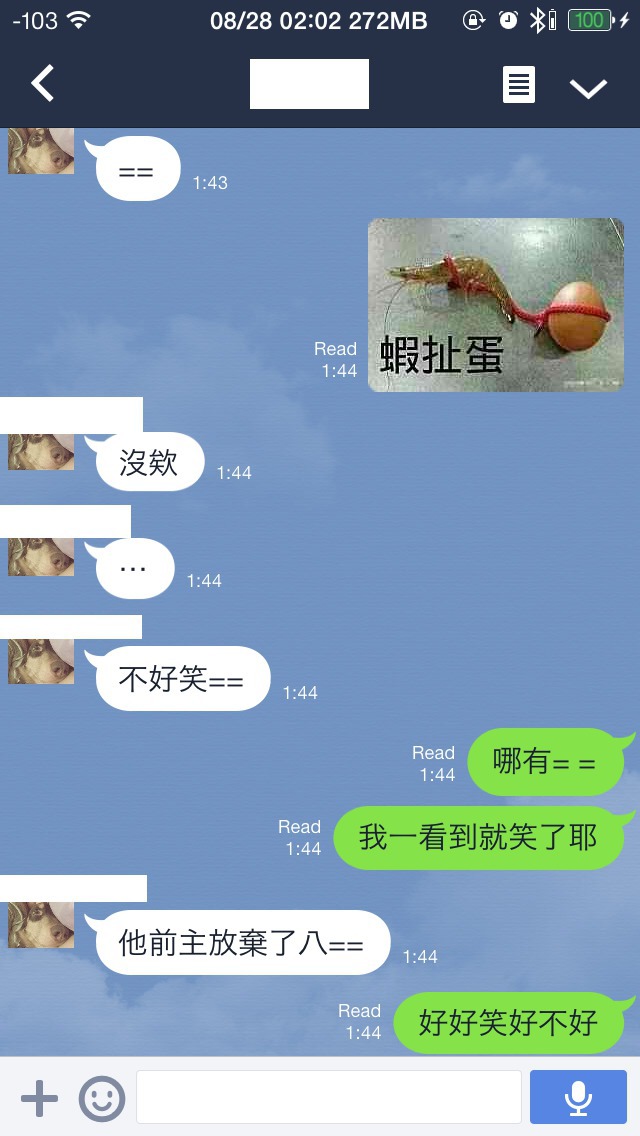Focus the message text field

click(329, 1097)
